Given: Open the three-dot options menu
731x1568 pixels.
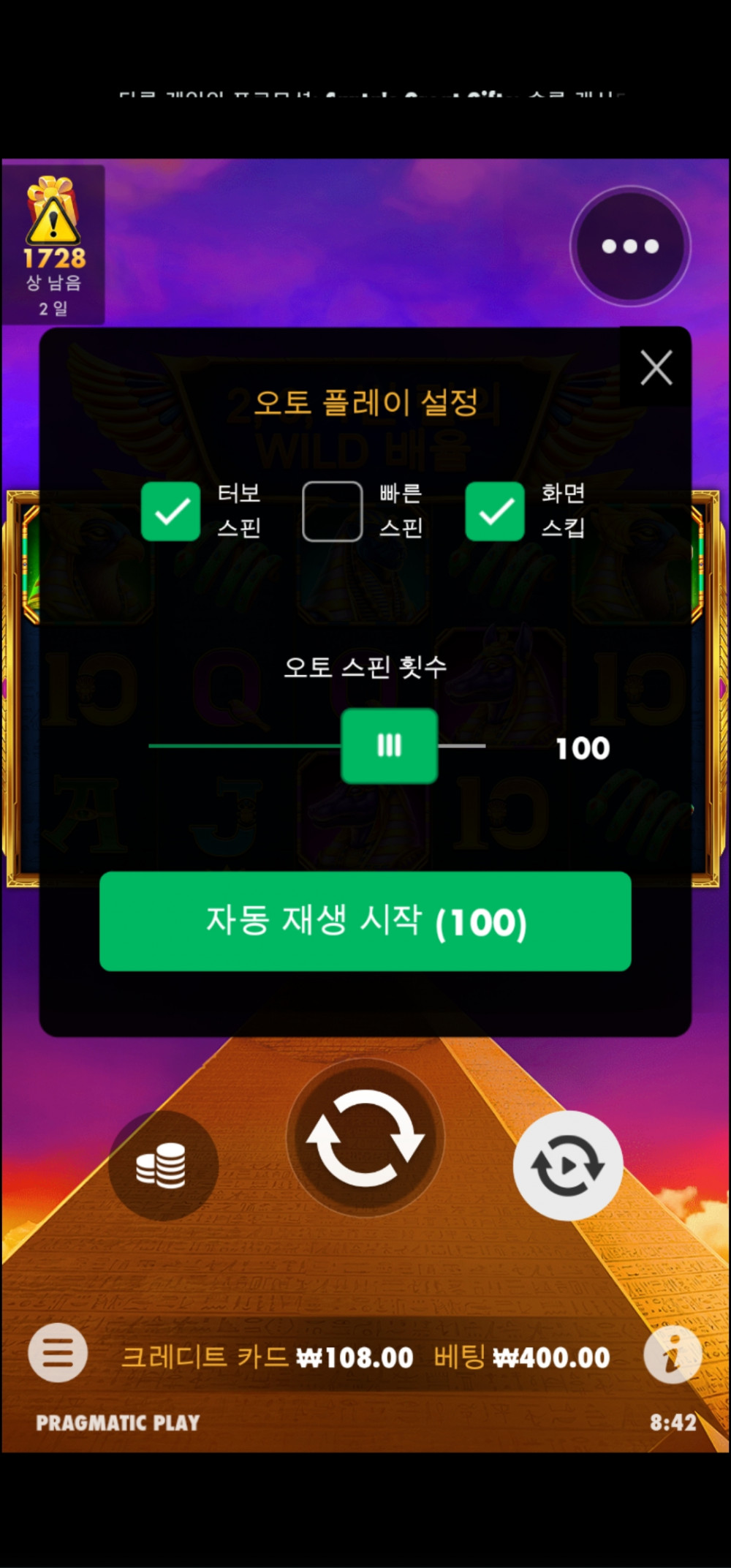Looking at the screenshot, I should [x=630, y=246].
